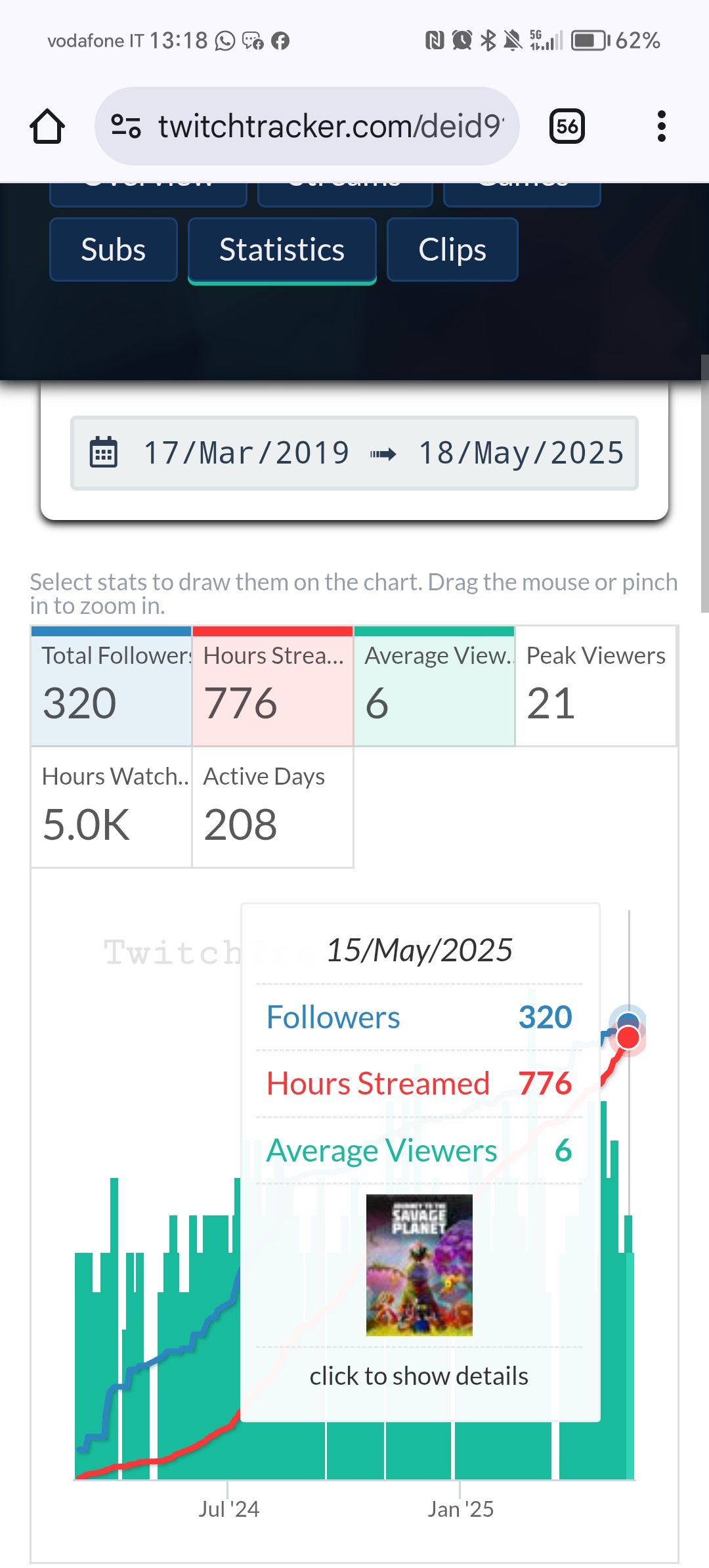The image size is (709, 1568).
Task: Tap the twitchtracker.com address bar
Action: [307, 126]
